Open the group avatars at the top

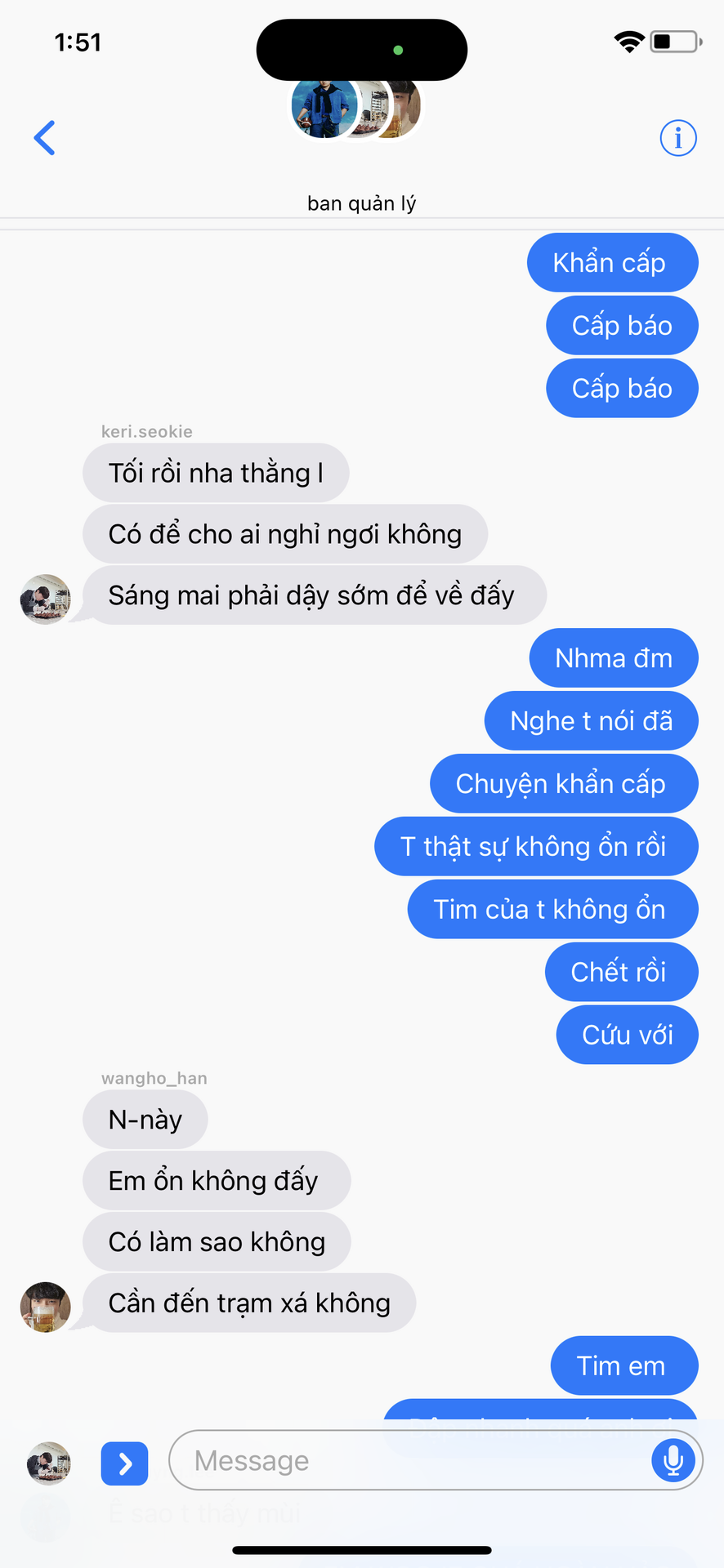coord(356,107)
